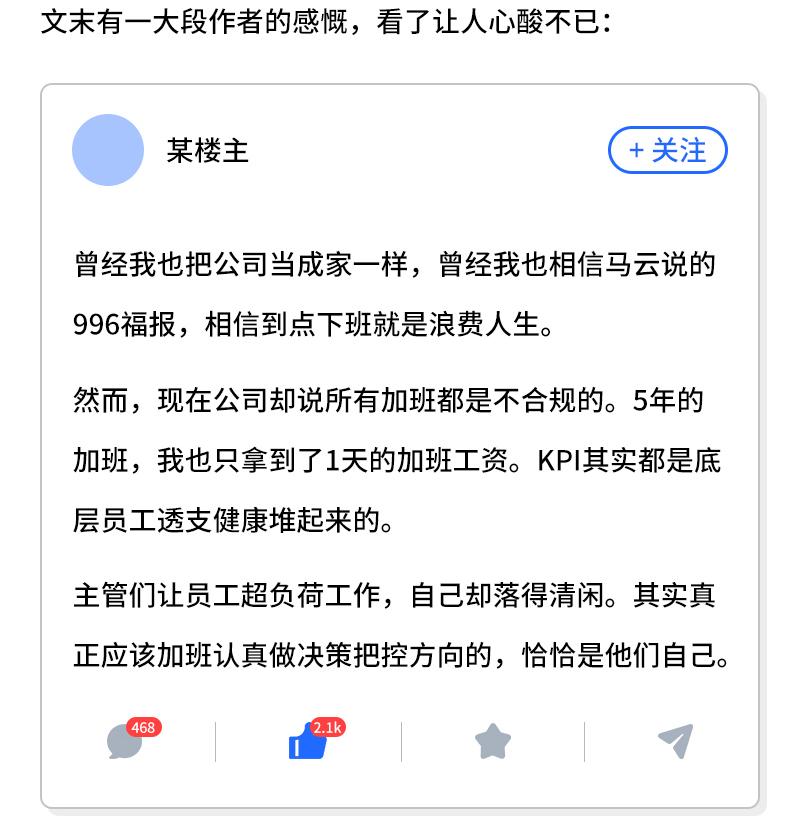Tap the blue circle profile picture

pos(108,151)
